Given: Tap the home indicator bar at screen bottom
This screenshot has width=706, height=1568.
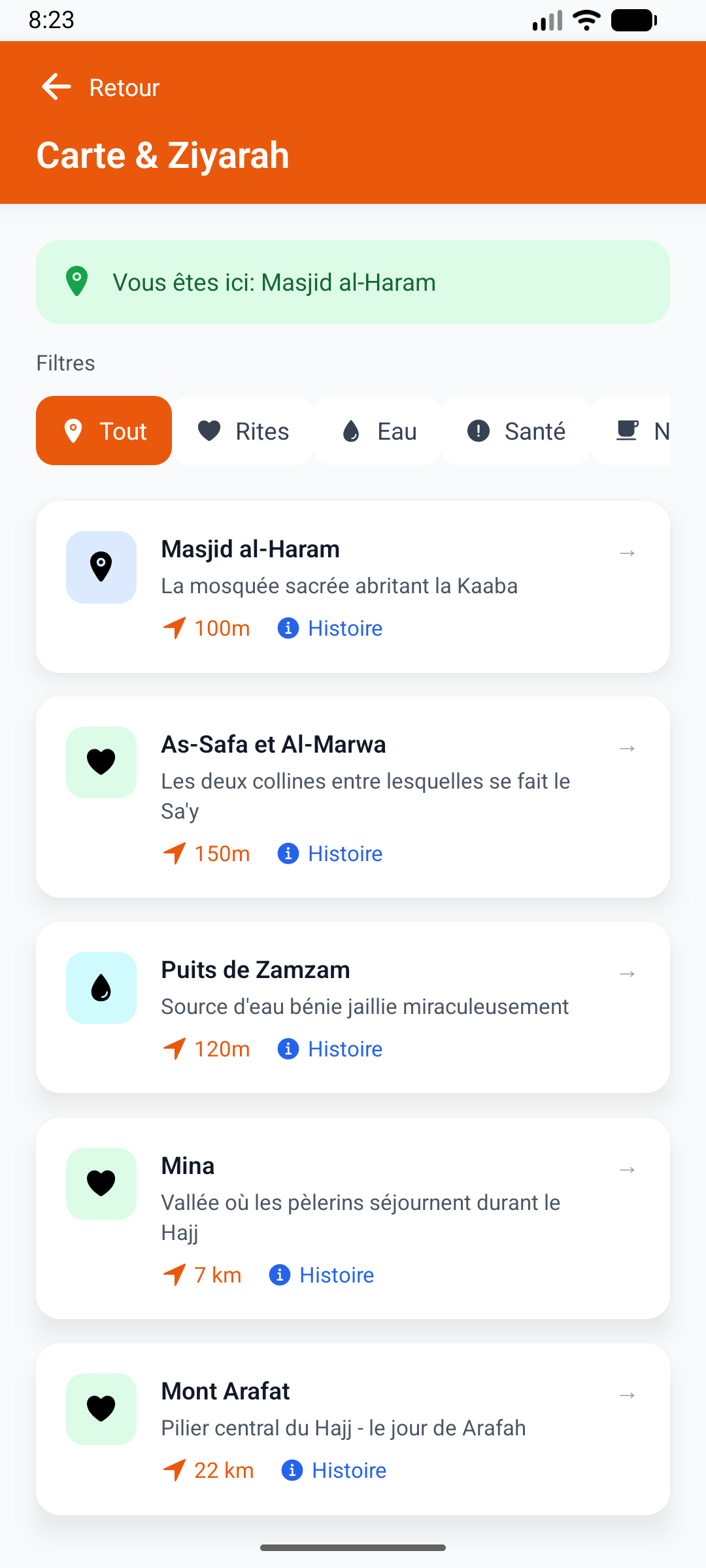Looking at the screenshot, I should (353, 1546).
